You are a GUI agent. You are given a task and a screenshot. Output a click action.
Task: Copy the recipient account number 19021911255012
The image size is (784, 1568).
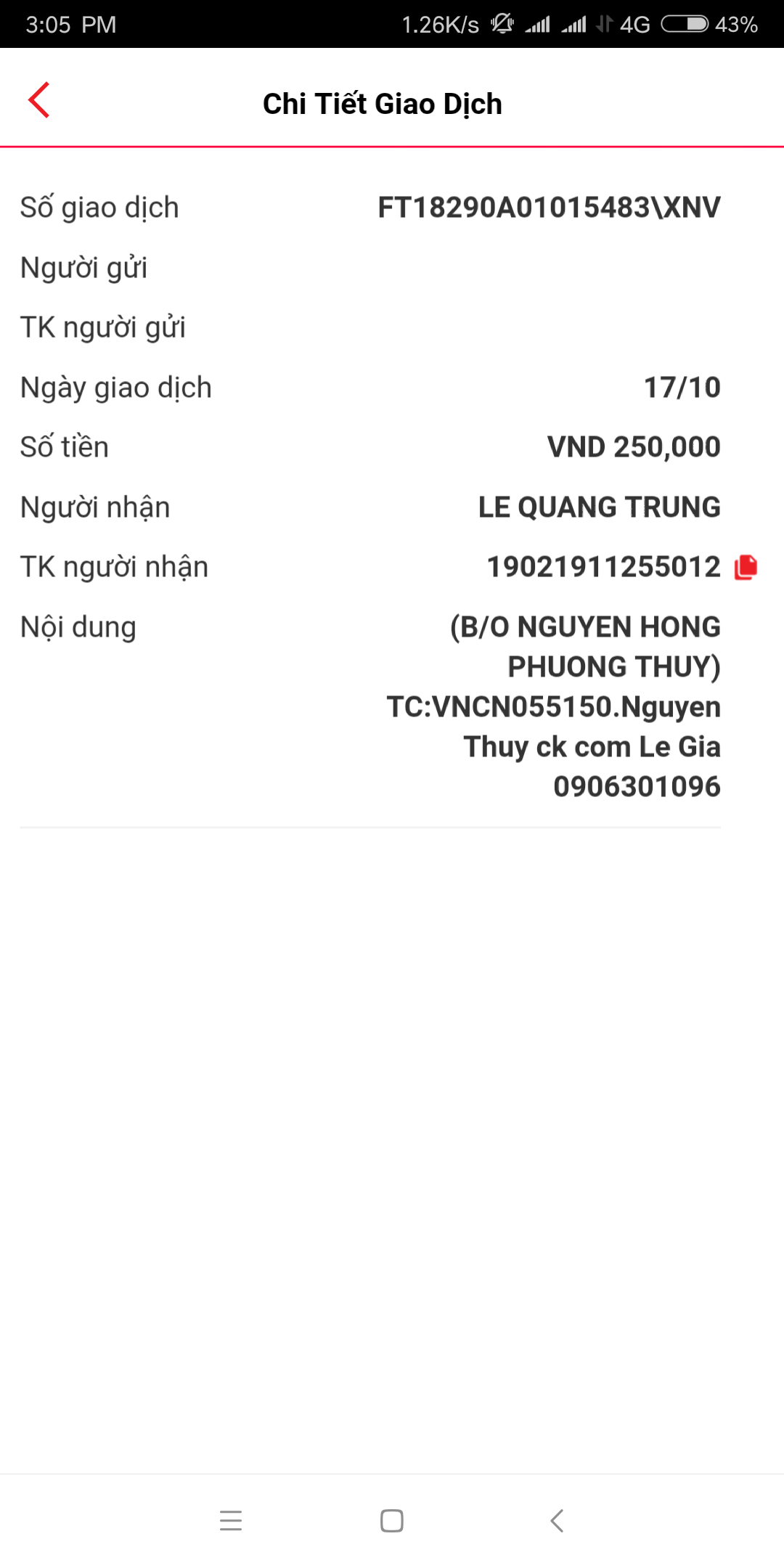pos(746,567)
